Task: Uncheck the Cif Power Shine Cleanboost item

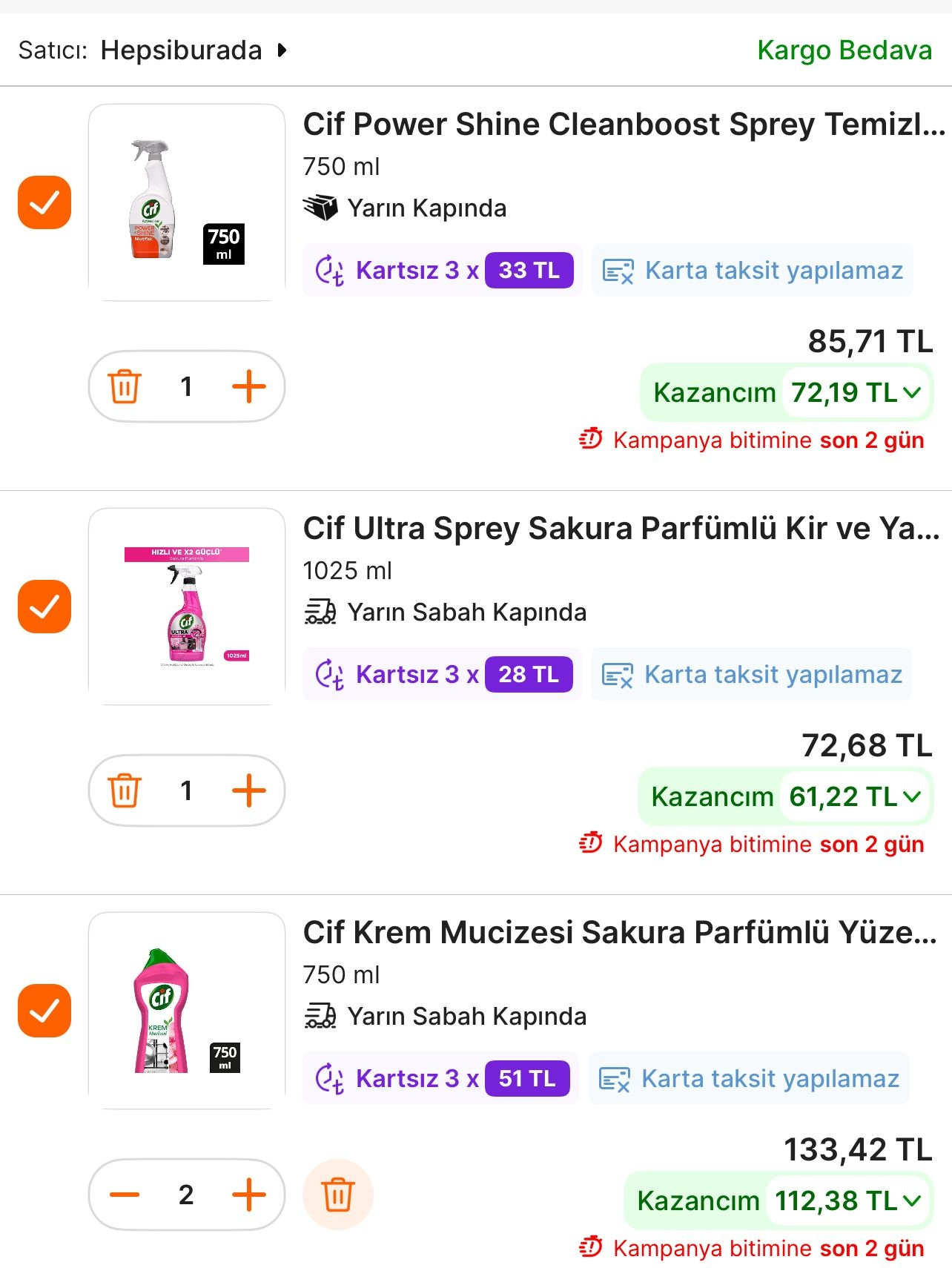Action: 44,202
